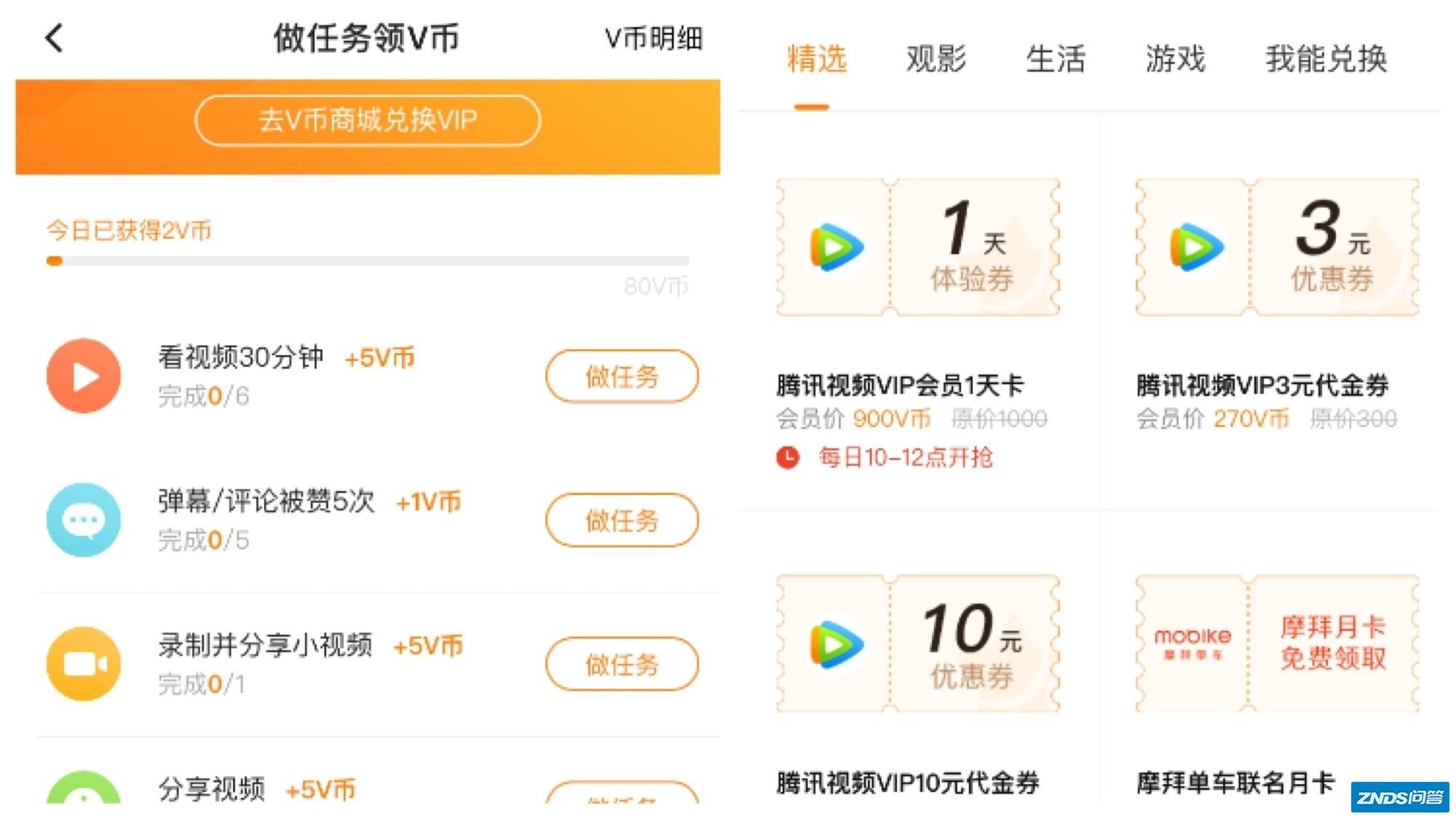View 腾讯视频VIP10元代金券 coupon

[917, 644]
